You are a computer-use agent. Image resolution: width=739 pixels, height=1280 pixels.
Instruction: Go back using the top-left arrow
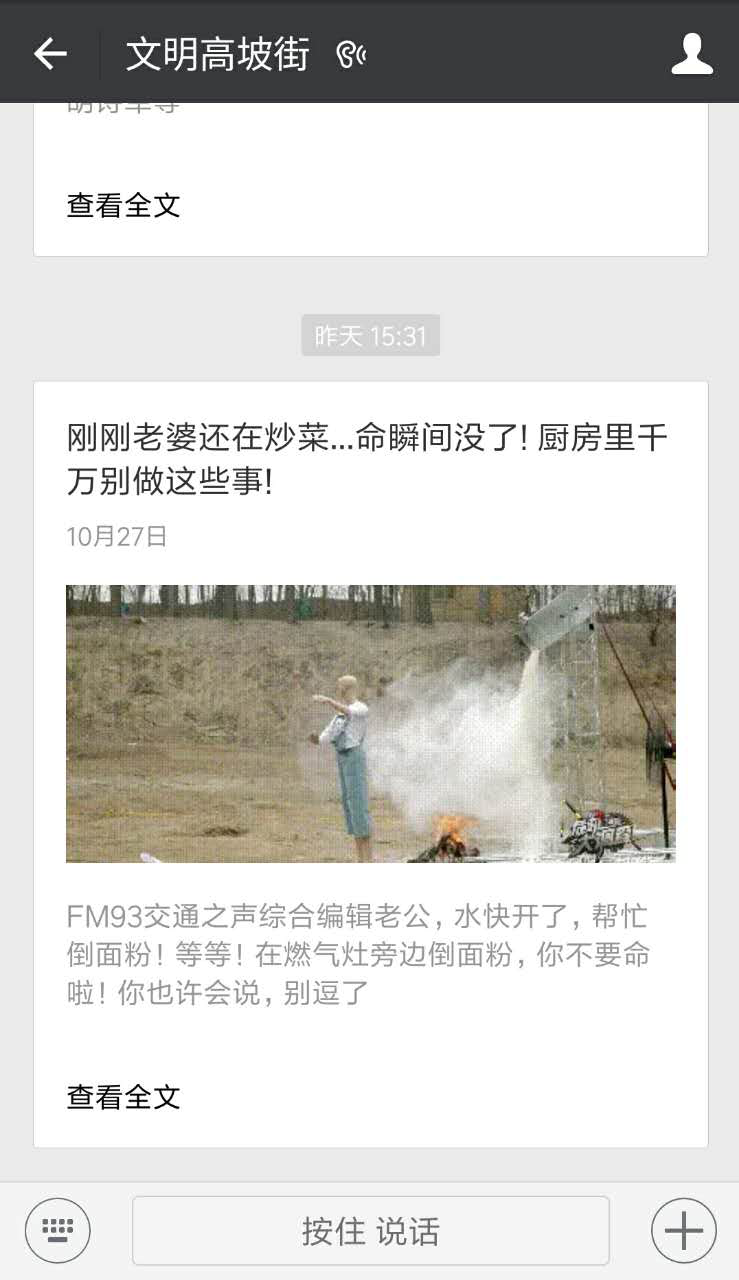point(50,54)
